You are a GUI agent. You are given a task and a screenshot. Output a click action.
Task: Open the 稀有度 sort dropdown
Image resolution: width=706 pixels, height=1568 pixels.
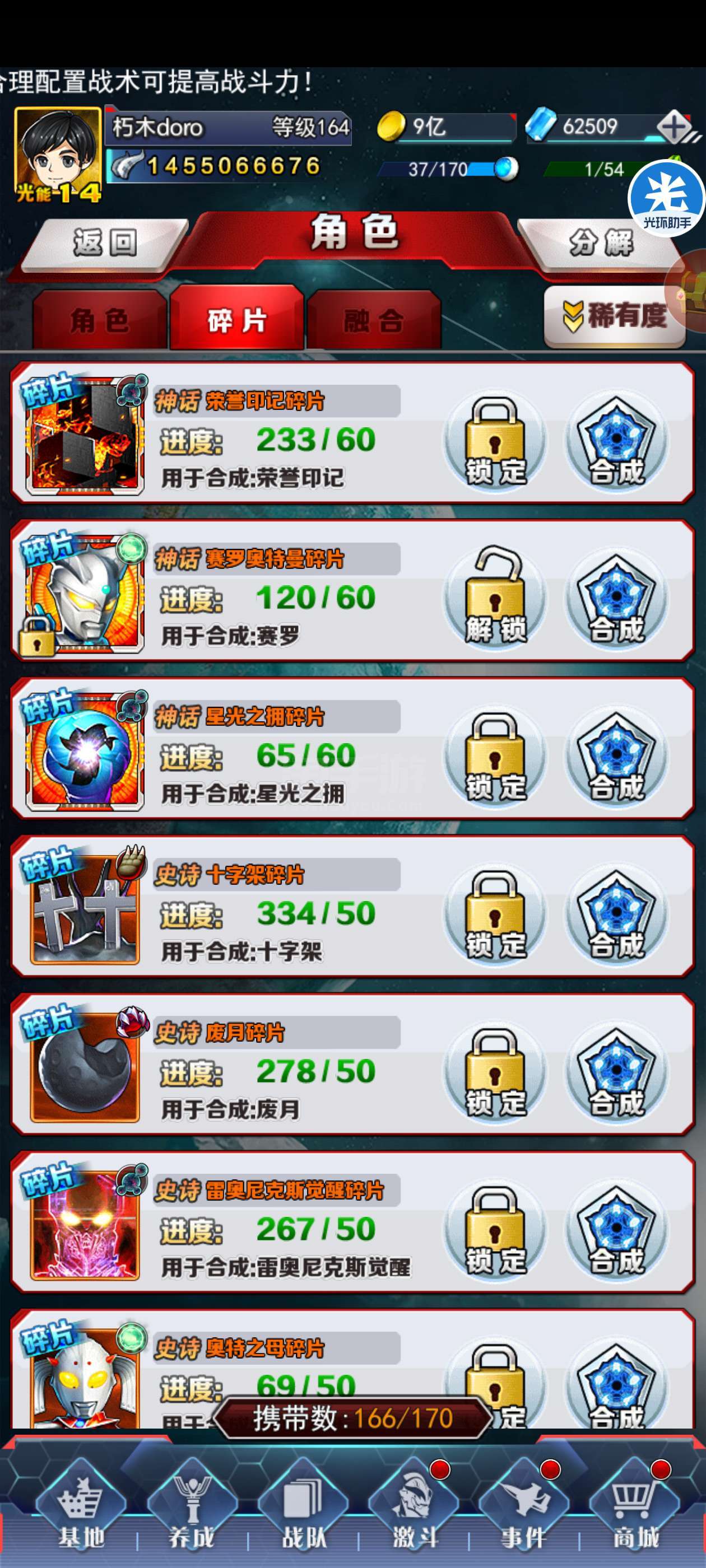614,316
